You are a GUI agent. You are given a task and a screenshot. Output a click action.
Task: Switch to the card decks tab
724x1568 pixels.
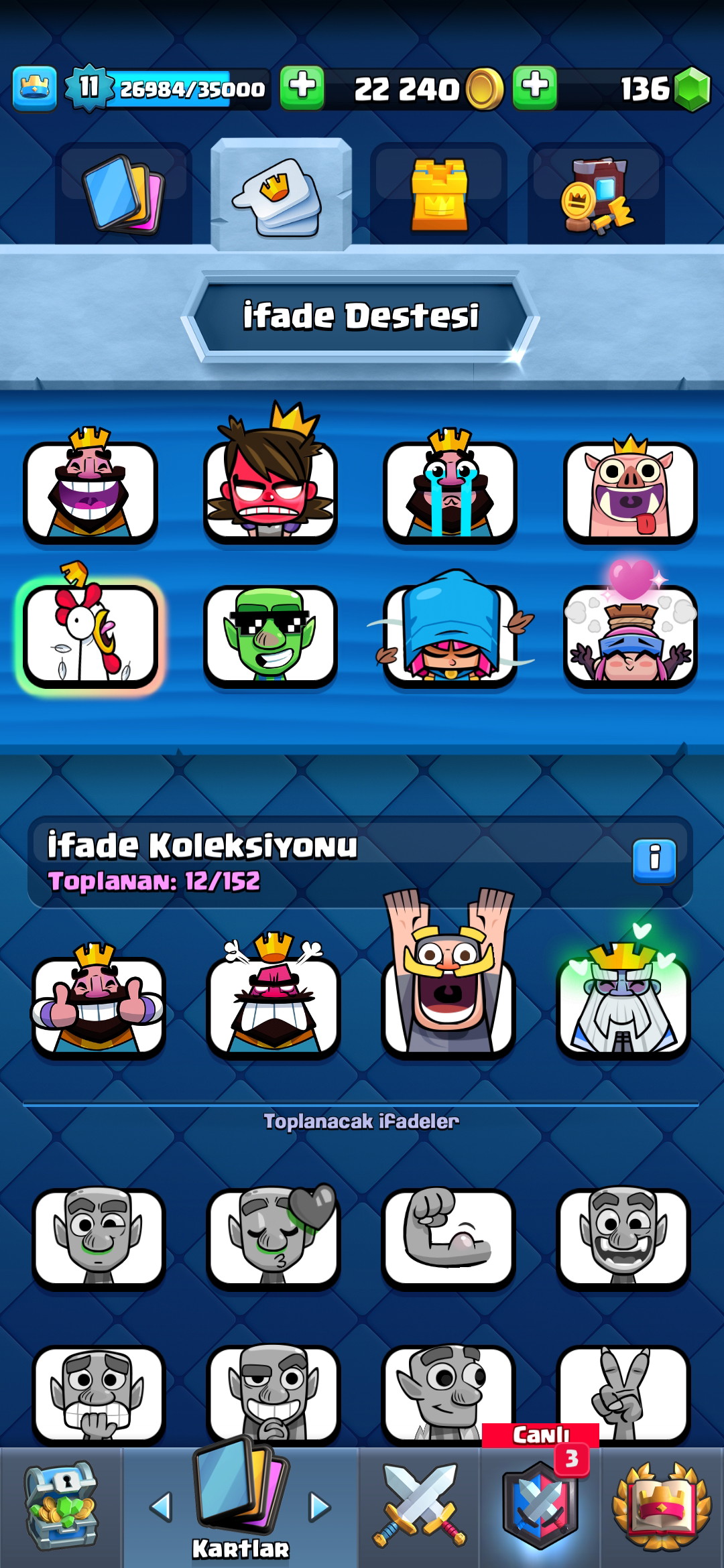[123, 194]
